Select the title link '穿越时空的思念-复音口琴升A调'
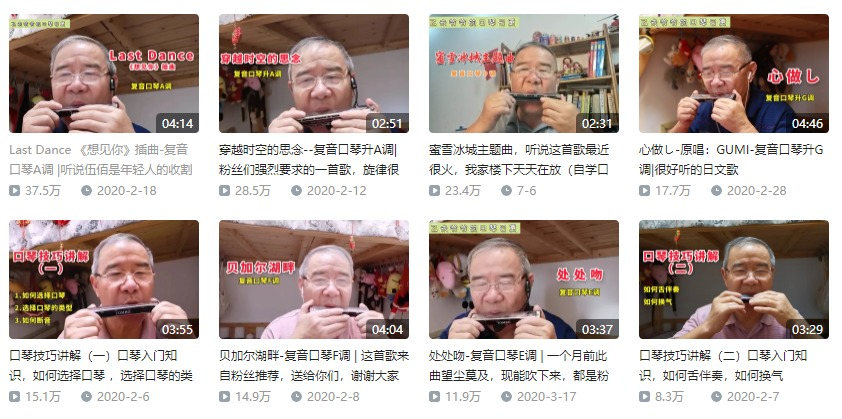 310,150
